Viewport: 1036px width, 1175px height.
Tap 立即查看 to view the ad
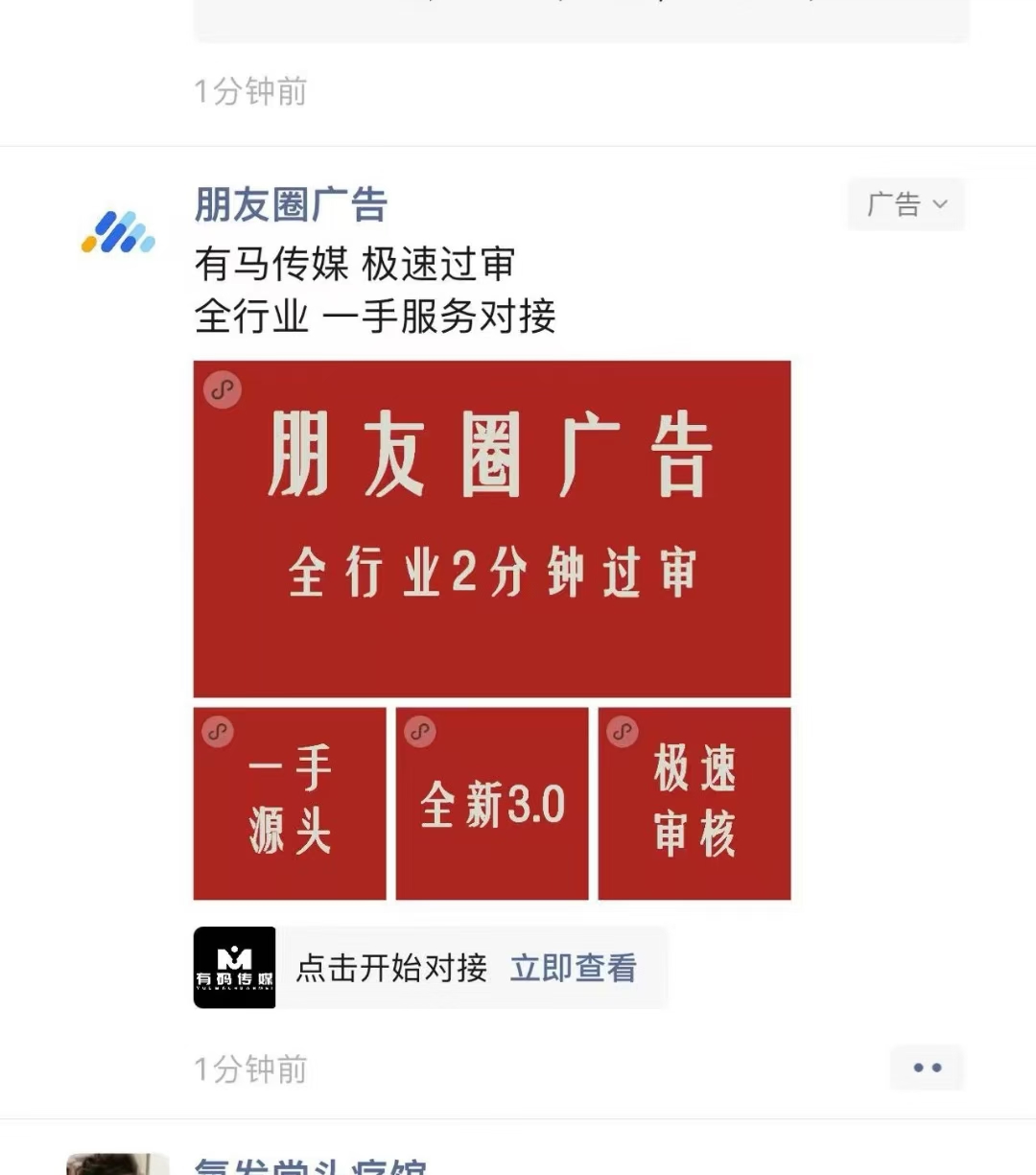573,968
